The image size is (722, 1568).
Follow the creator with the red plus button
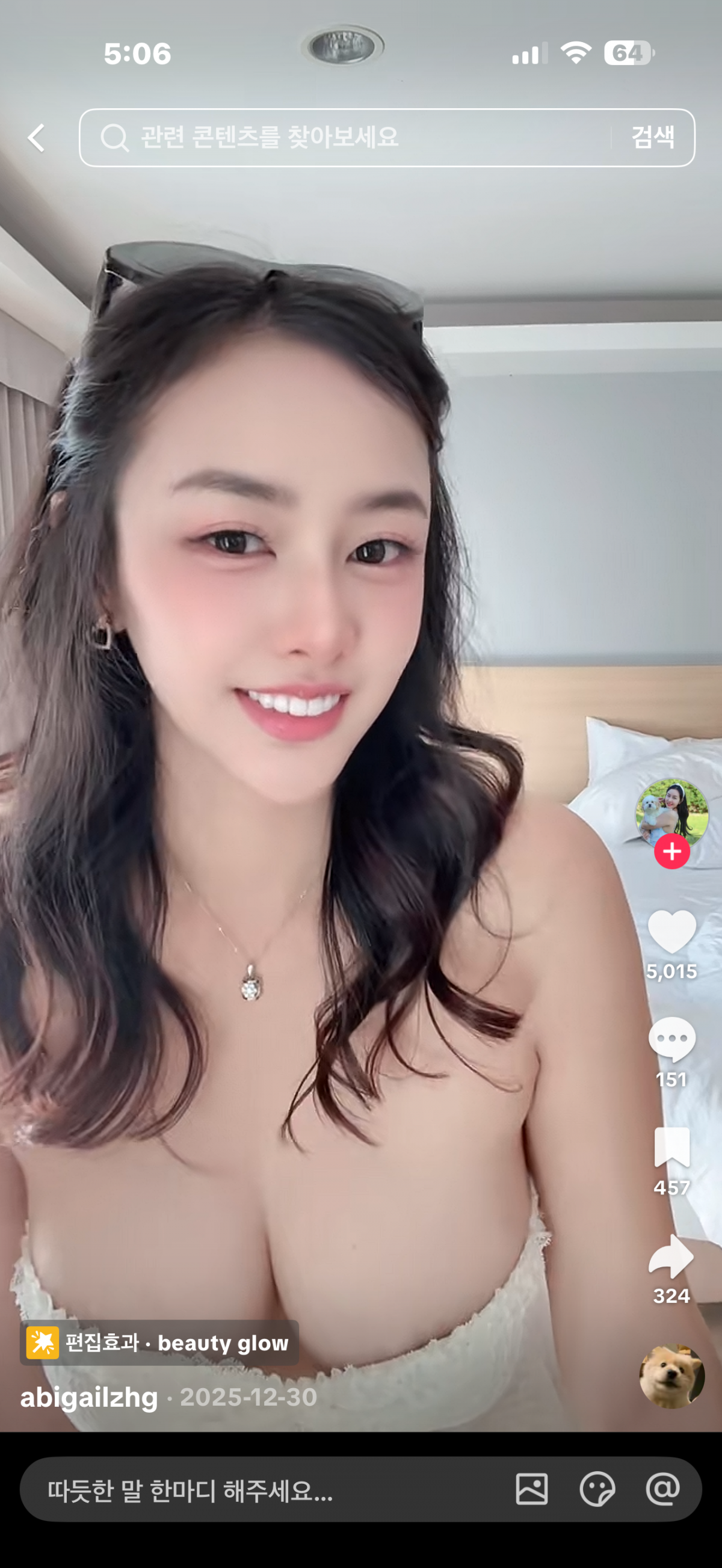coord(671,852)
